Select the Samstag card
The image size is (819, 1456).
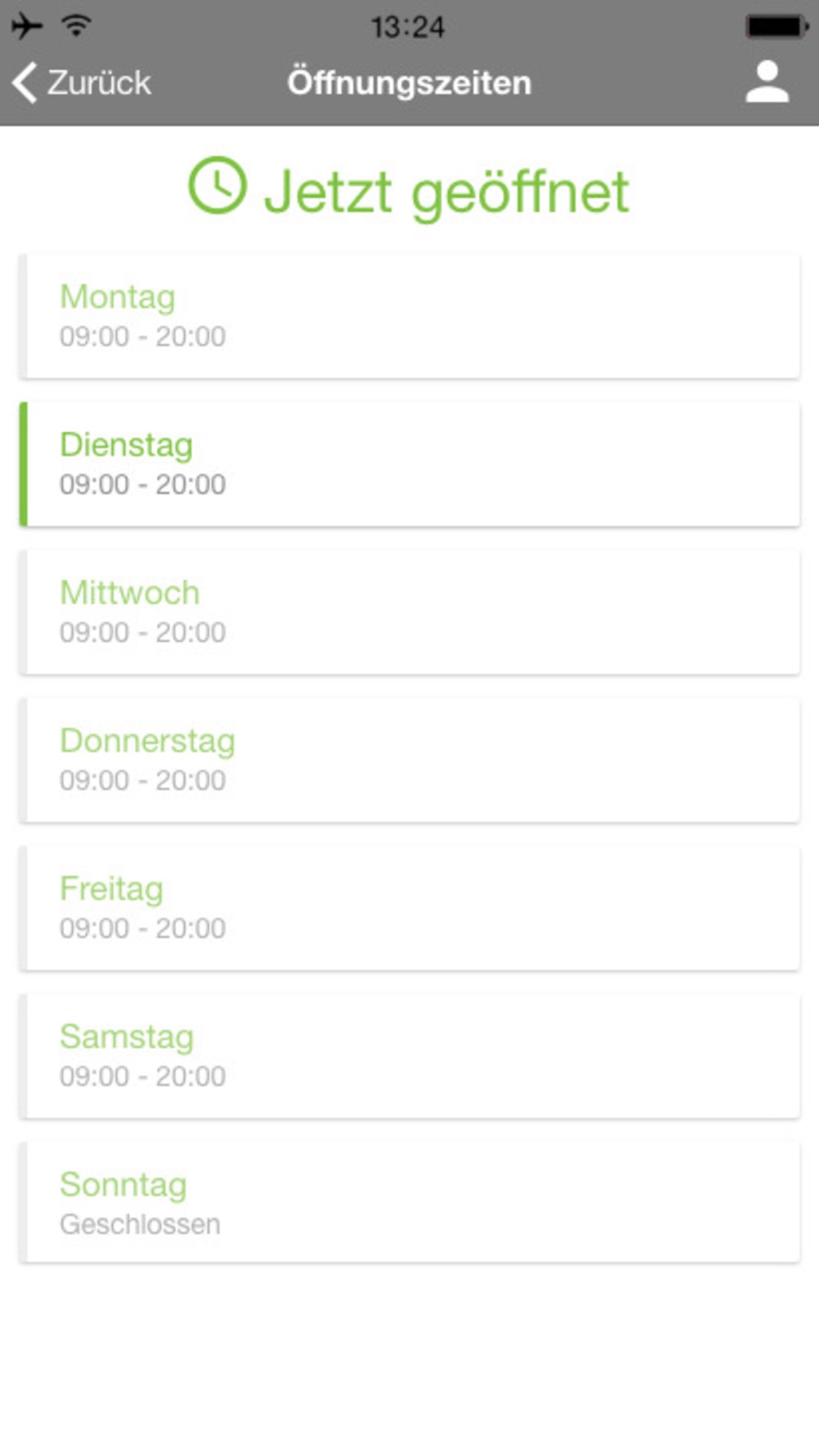[409, 1056]
